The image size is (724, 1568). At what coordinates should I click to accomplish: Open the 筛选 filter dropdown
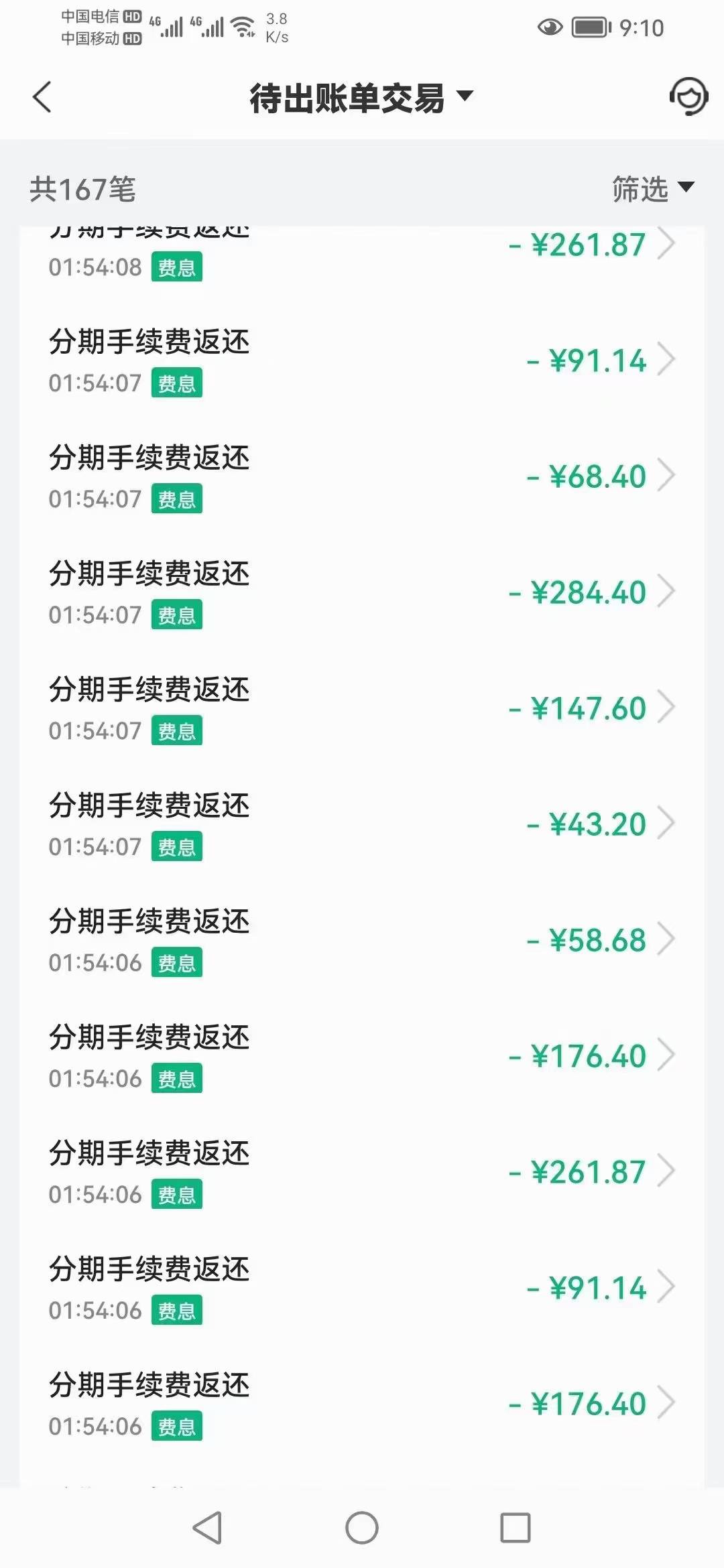[654, 188]
